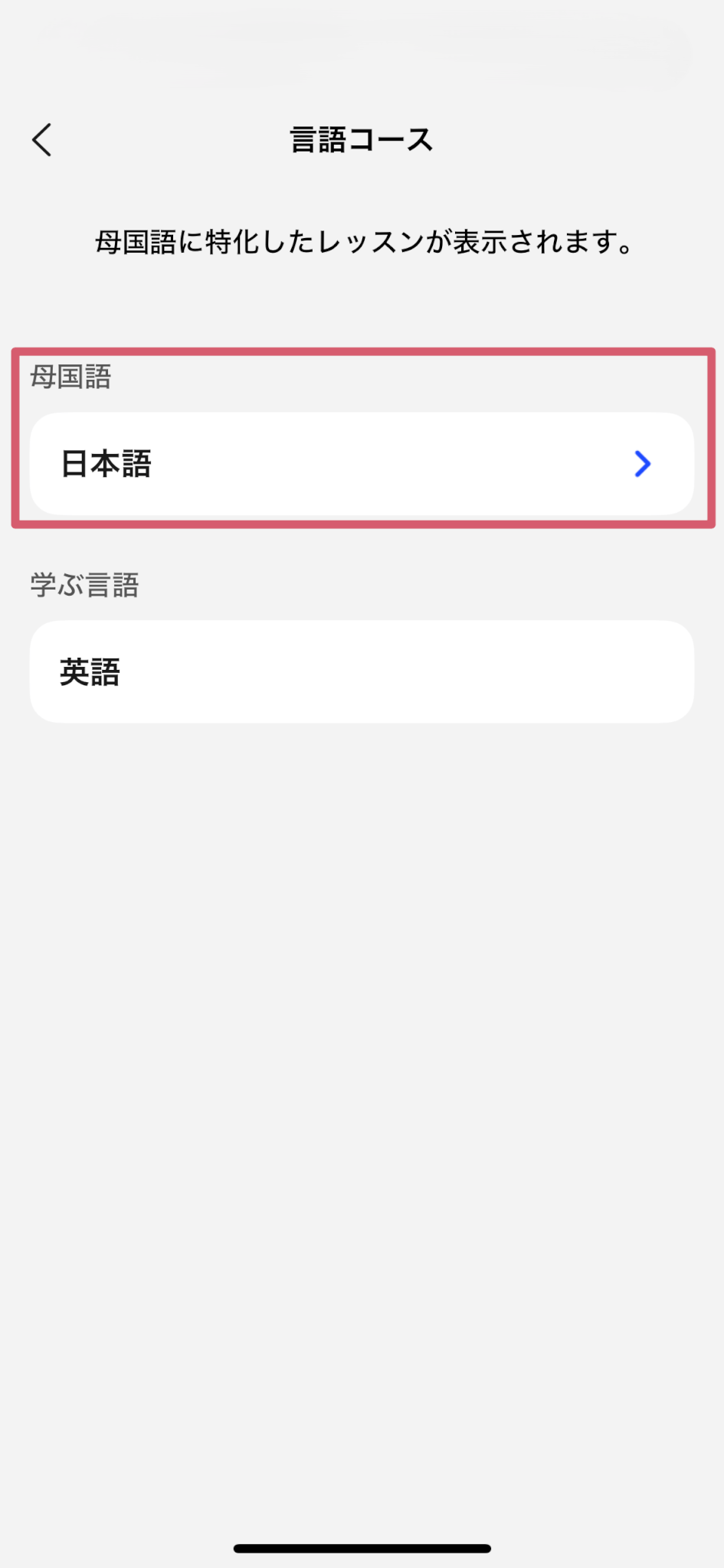The width and height of the screenshot is (724, 1568).
Task: Go back from 言語コース screen
Action: [42, 140]
